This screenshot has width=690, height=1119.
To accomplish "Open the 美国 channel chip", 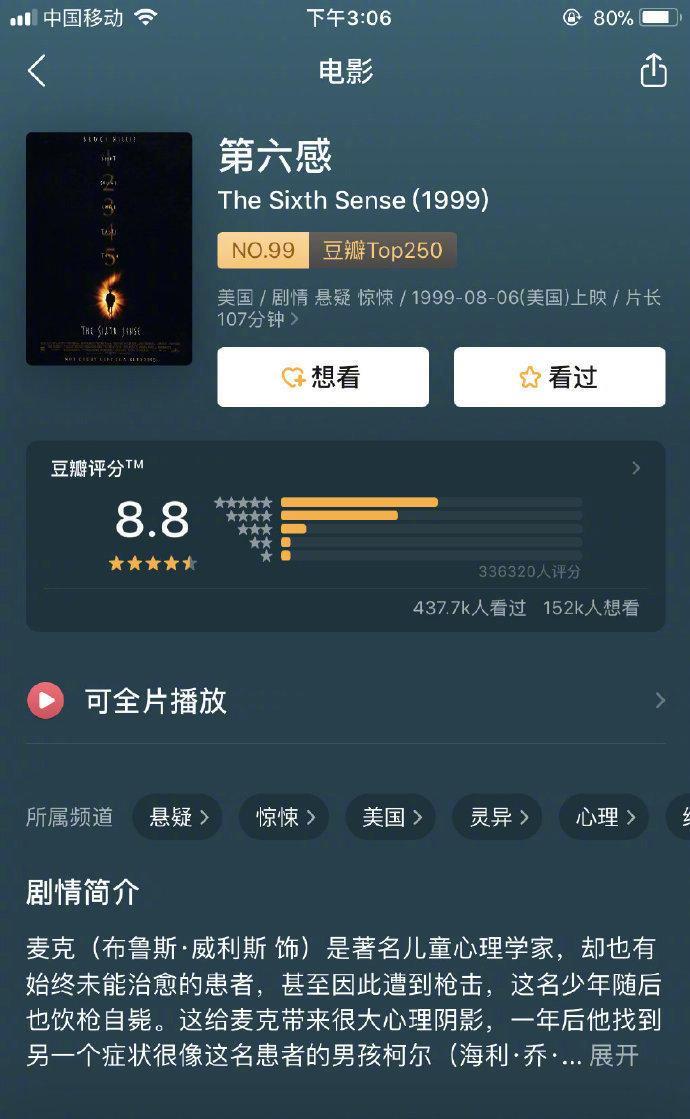I will pos(391,817).
